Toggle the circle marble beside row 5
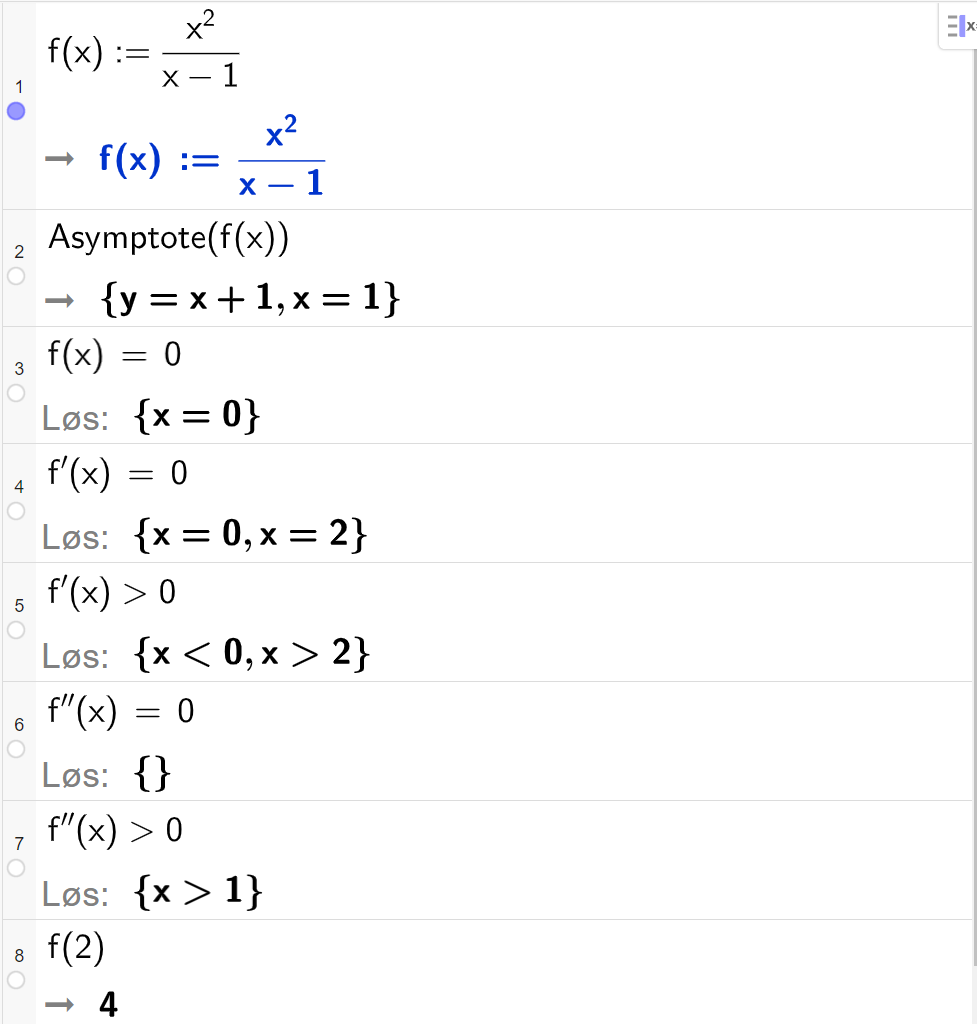The width and height of the screenshot is (977, 1024). tap(16, 631)
